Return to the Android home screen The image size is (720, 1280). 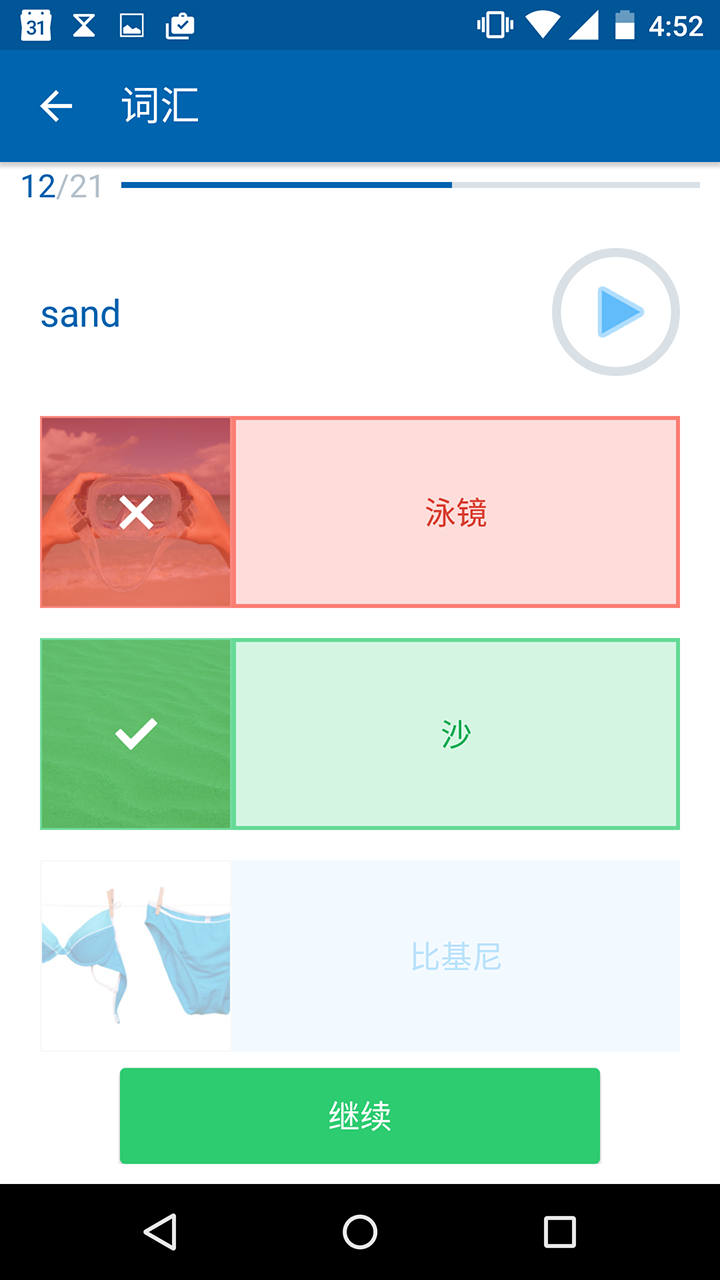(360, 1232)
